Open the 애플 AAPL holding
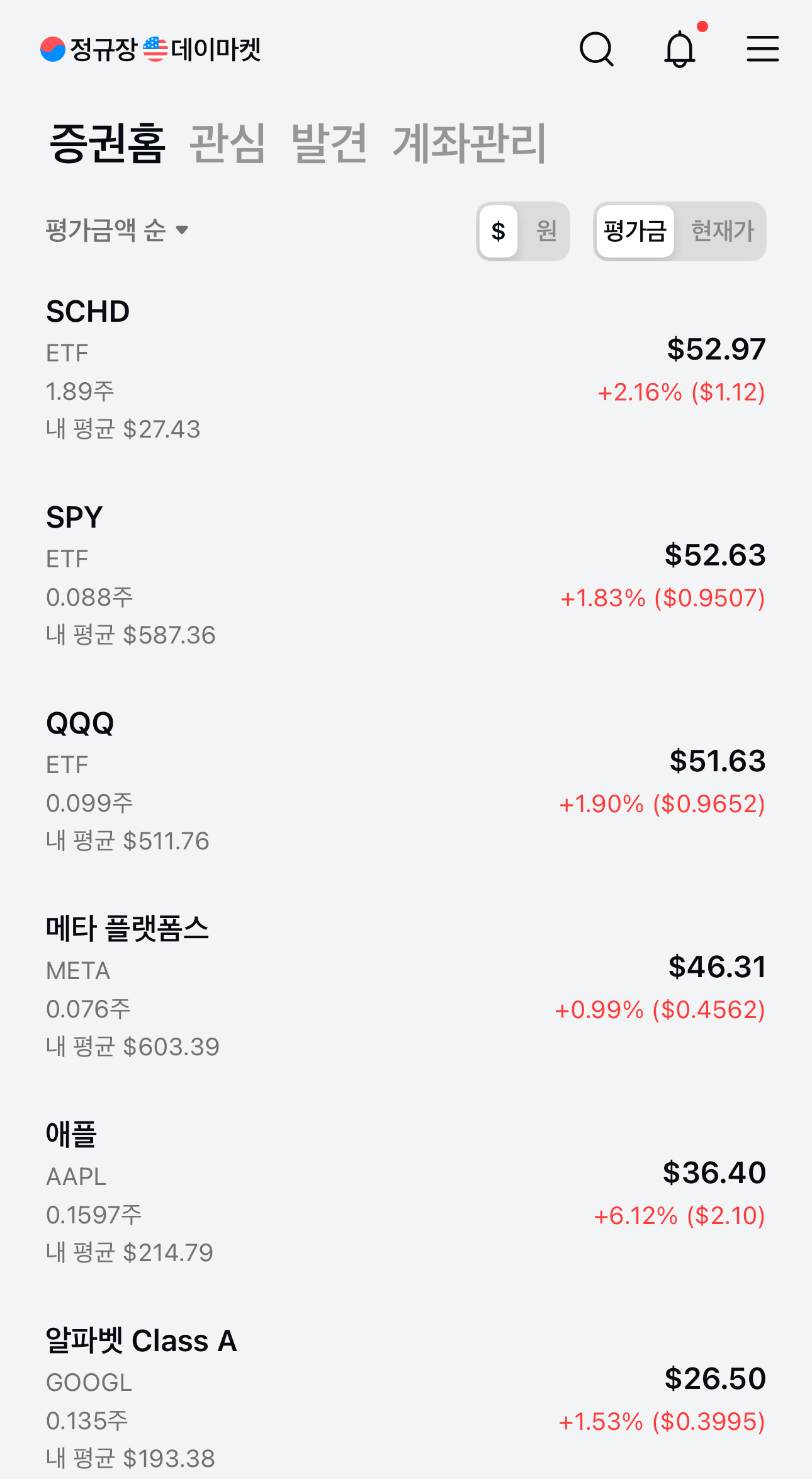The image size is (812, 1479). (x=406, y=1193)
